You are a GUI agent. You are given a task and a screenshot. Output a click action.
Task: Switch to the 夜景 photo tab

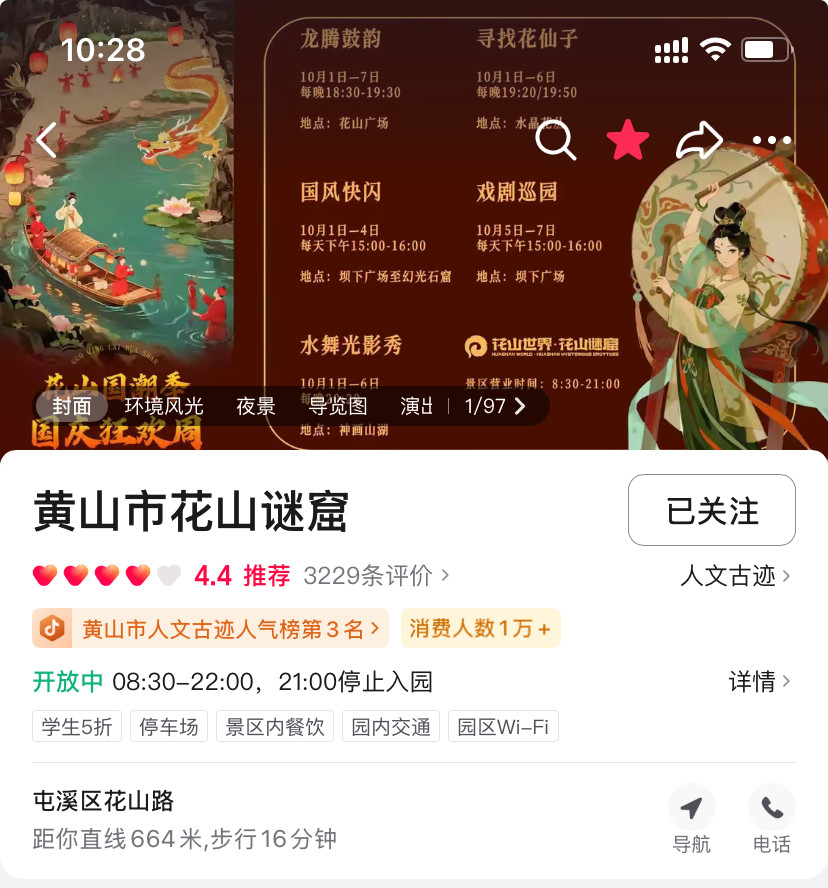[x=256, y=406]
